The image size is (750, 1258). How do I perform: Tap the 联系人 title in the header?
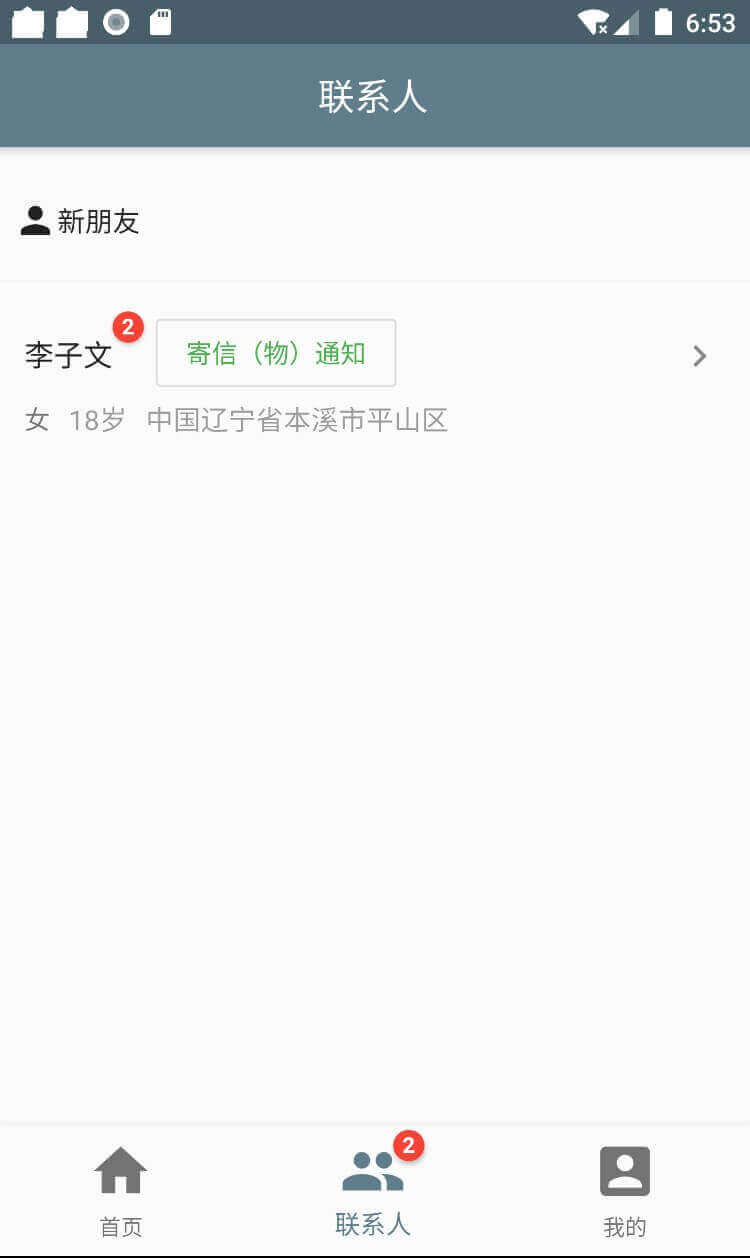tap(375, 94)
